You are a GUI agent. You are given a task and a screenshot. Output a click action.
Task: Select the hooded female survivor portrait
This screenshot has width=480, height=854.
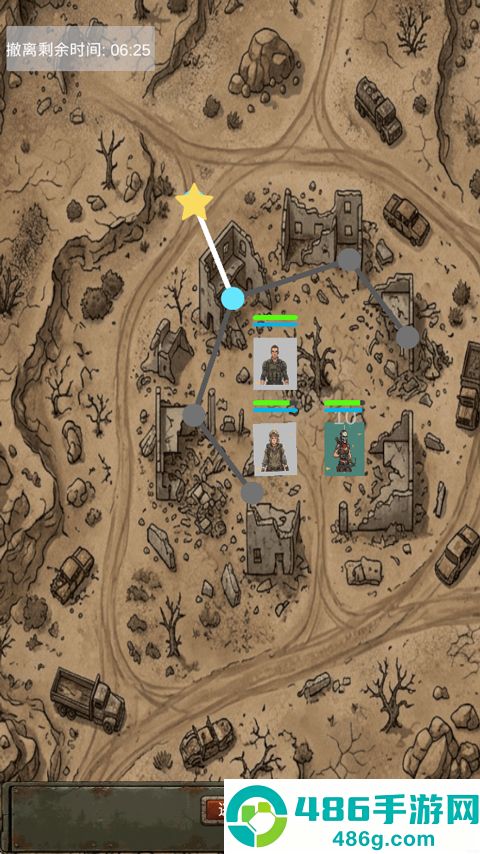tap(275, 449)
